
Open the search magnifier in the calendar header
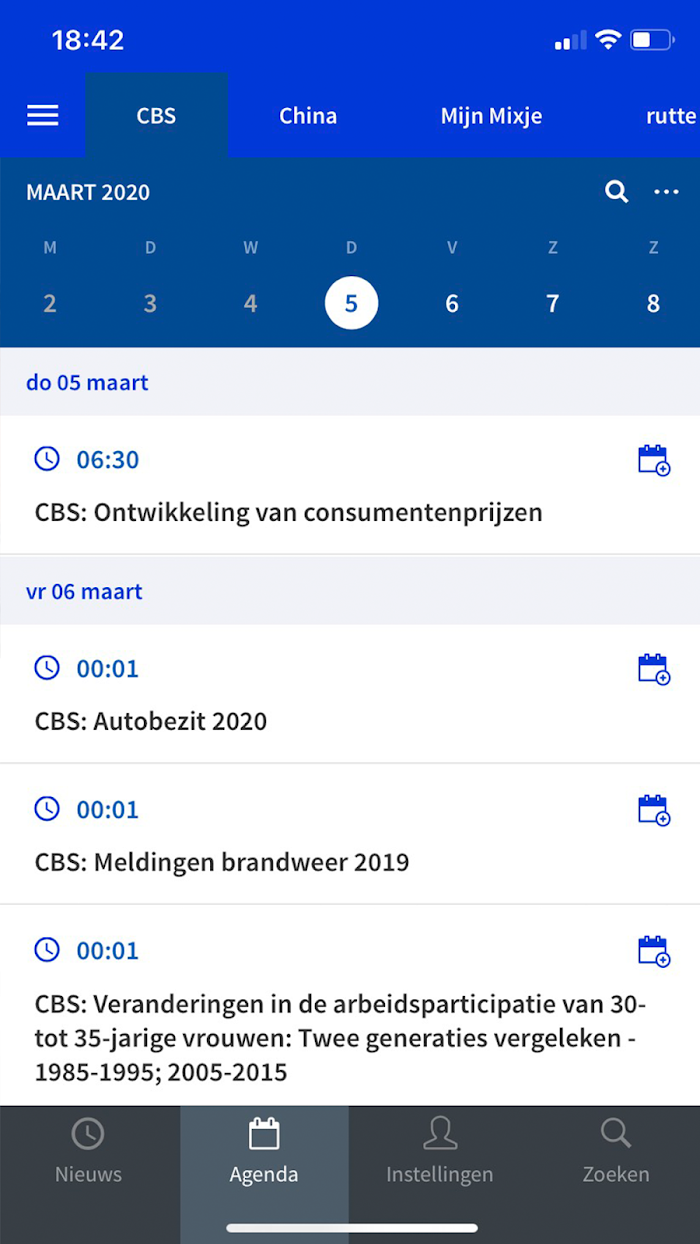[617, 192]
